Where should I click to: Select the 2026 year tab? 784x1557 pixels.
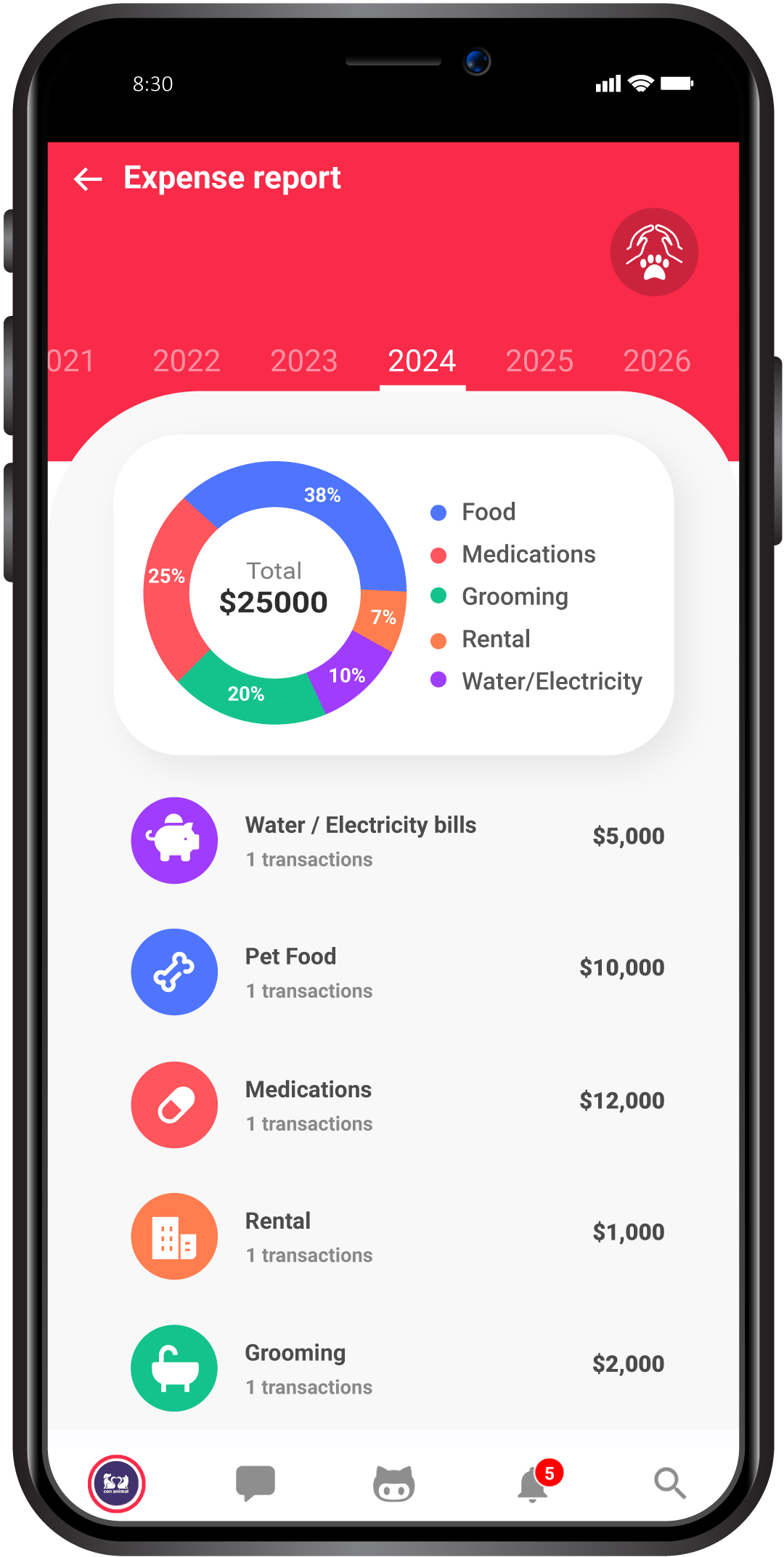pos(657,361)
